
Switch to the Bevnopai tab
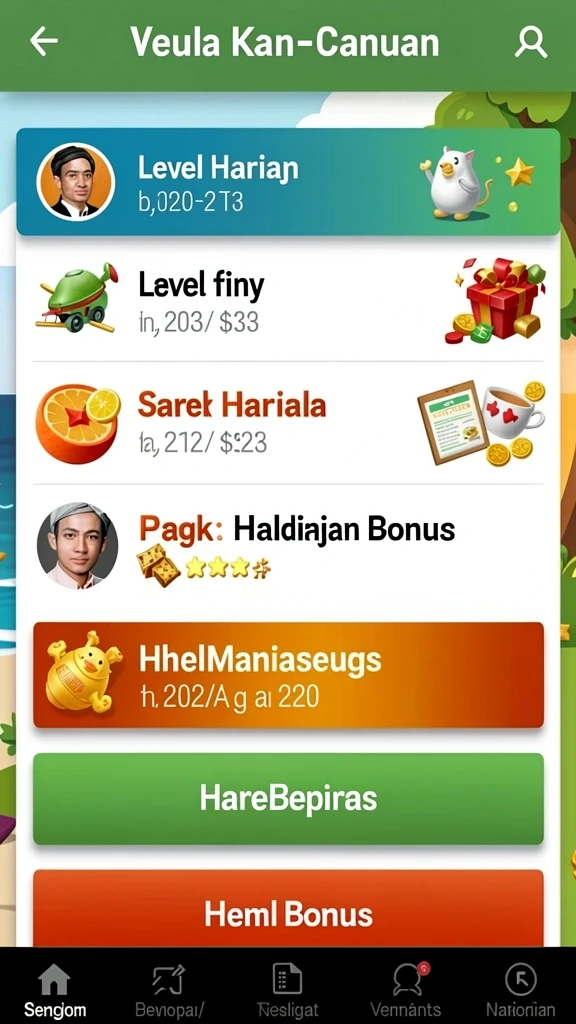point(169,989)
